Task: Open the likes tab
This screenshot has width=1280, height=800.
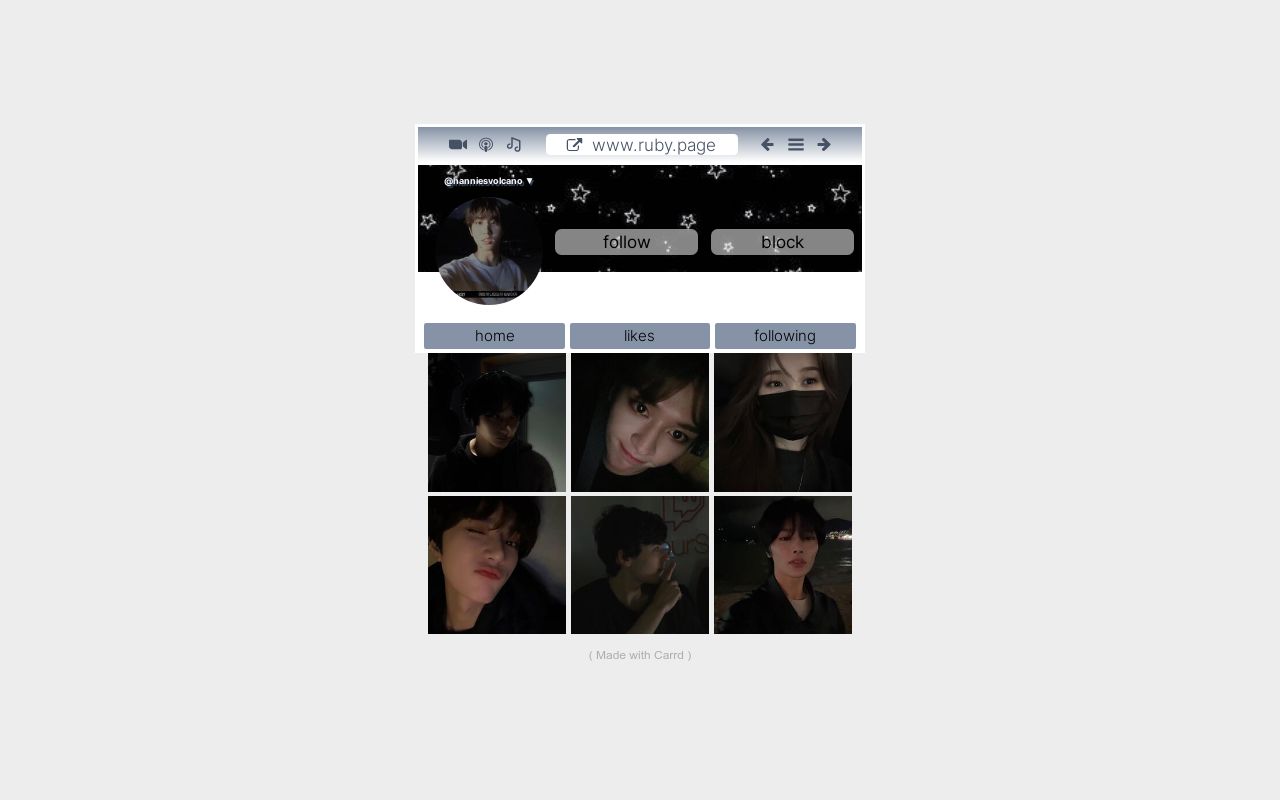Action: tap(639, 336)
